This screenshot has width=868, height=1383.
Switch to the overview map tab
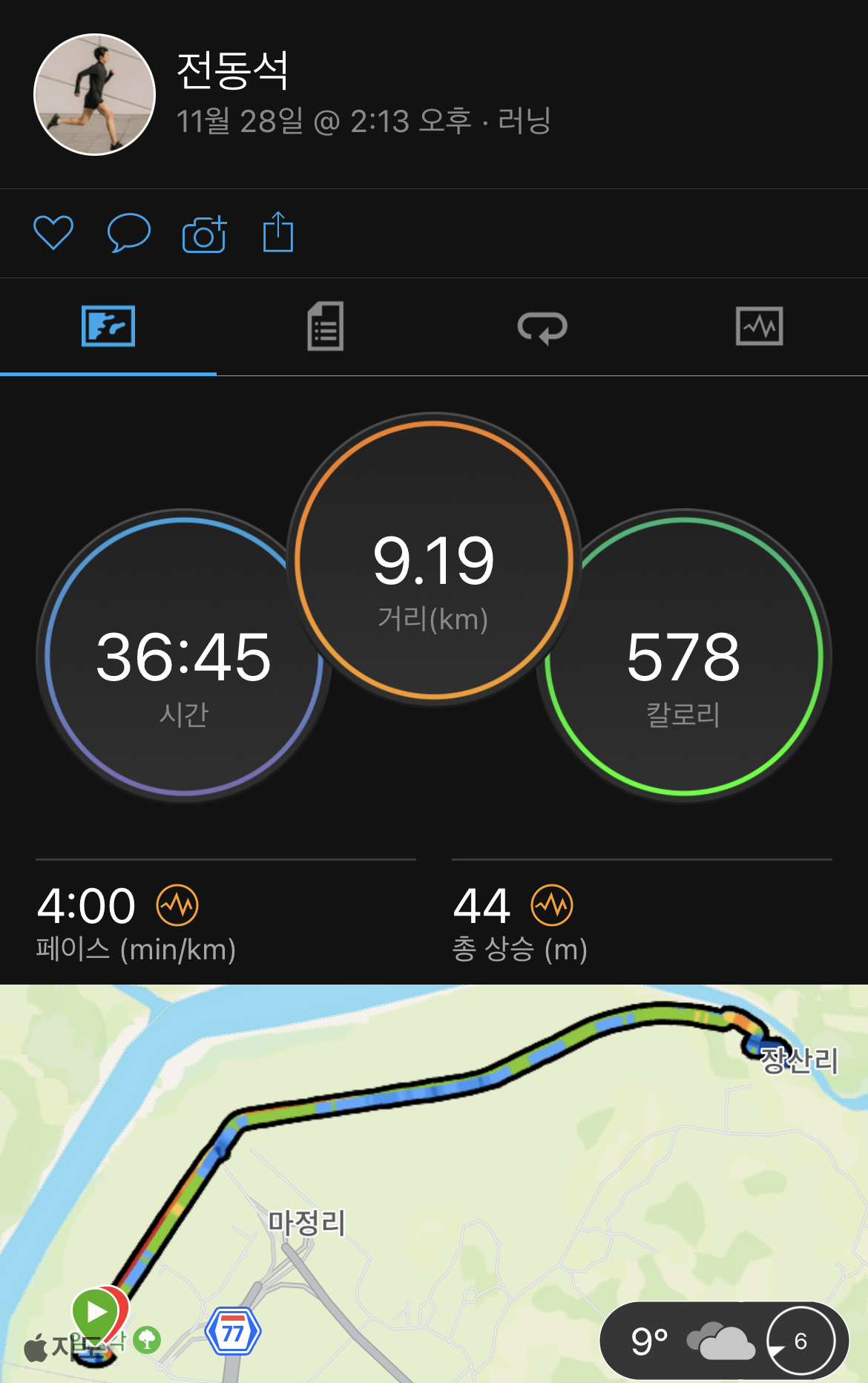pos(108,326)
